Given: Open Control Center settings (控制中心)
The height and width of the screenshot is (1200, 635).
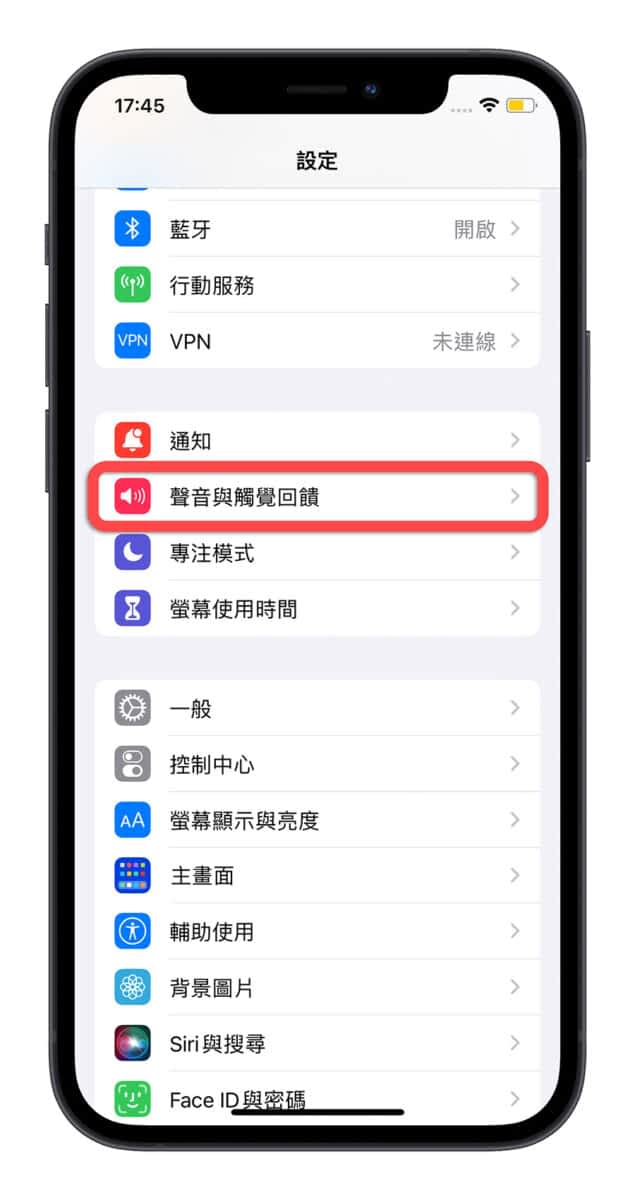Looking at the screenshot, I should (x=317, y=765).
